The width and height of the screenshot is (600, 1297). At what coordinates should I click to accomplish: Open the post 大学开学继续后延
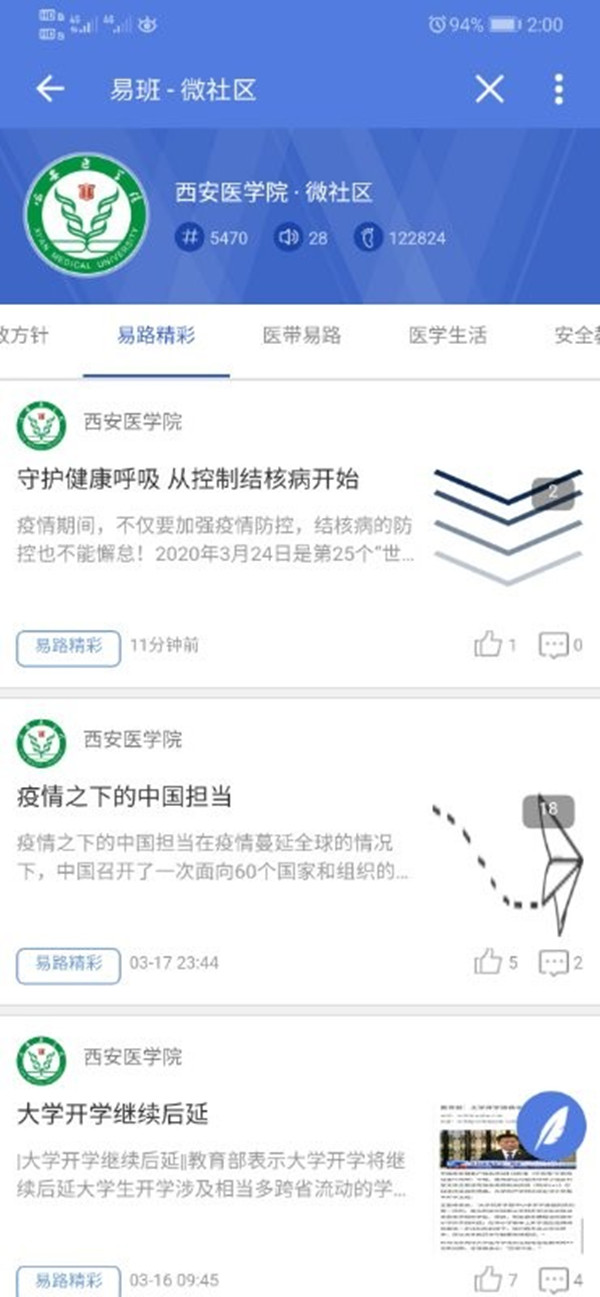pyautogui.click(x=113, y=1114)
